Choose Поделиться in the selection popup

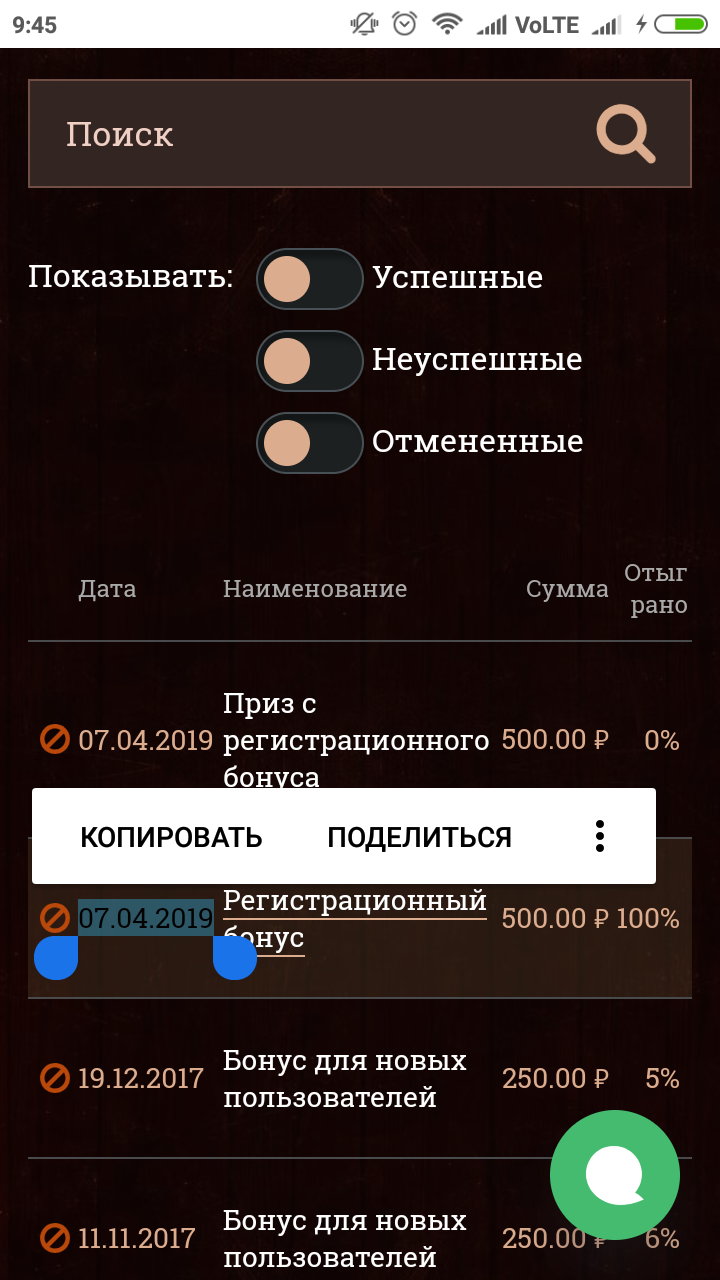[x=419, y=837]
